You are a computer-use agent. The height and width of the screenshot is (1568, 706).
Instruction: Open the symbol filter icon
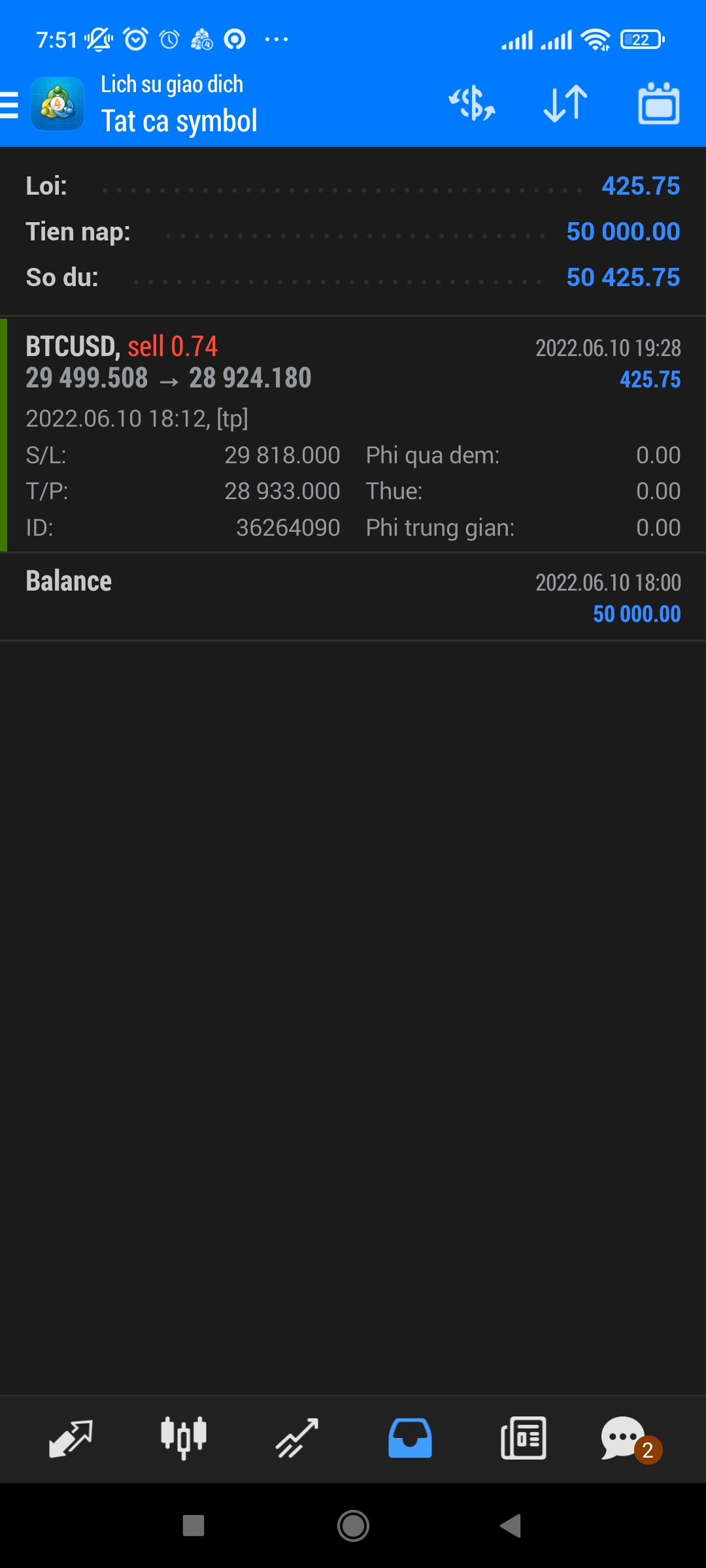click(471, 105)
